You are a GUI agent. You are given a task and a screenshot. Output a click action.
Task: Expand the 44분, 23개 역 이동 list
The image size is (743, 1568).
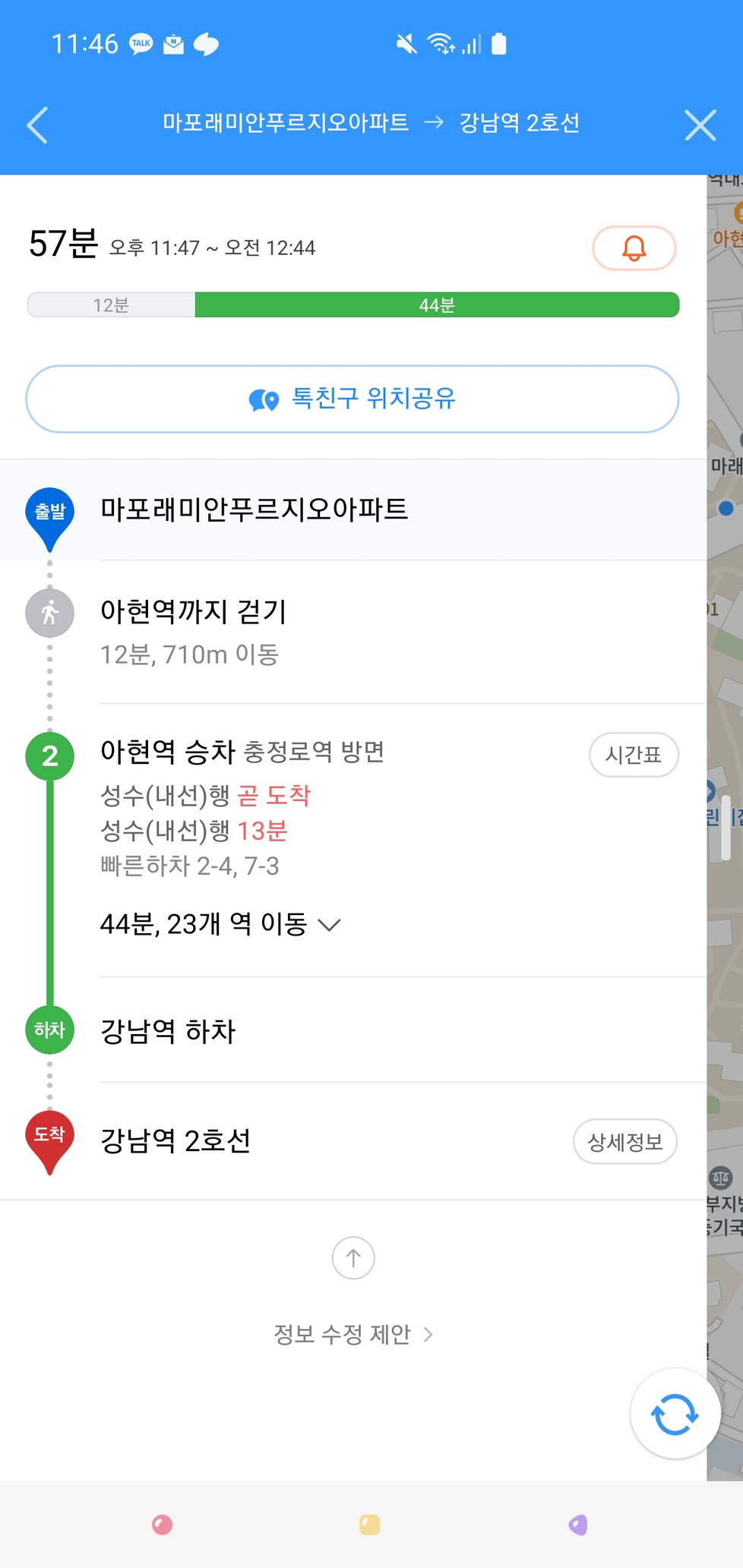[x=220, y=924]
